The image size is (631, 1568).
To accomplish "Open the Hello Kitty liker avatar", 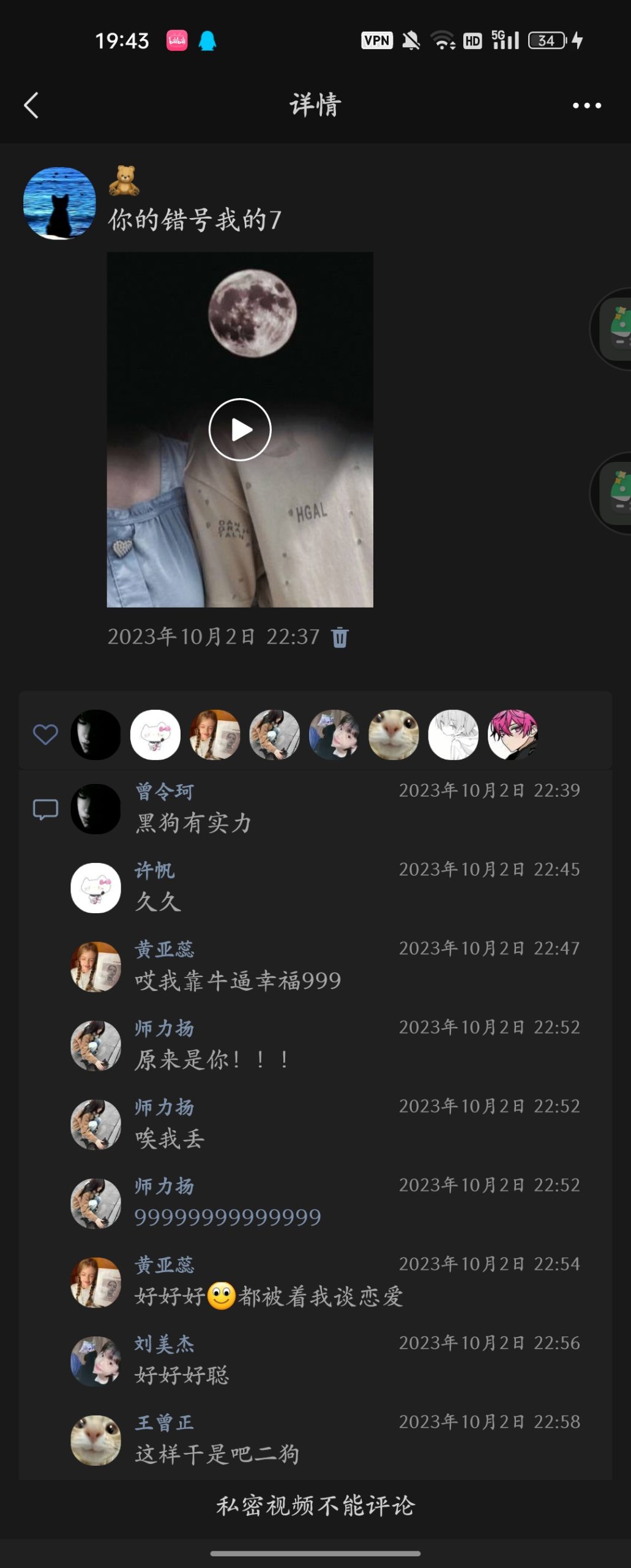I will tap(155, 734).
